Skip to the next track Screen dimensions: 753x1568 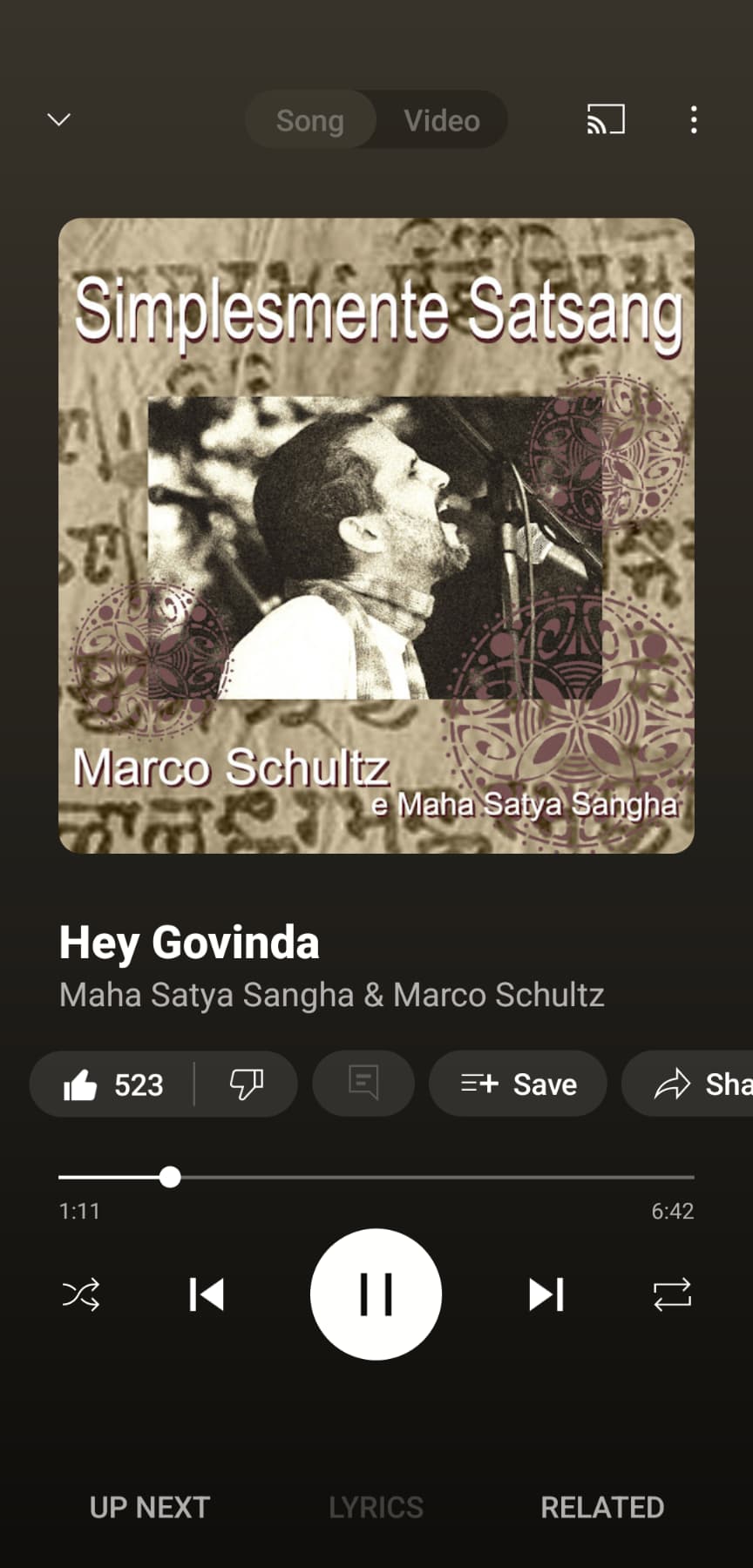point(546,1294)
